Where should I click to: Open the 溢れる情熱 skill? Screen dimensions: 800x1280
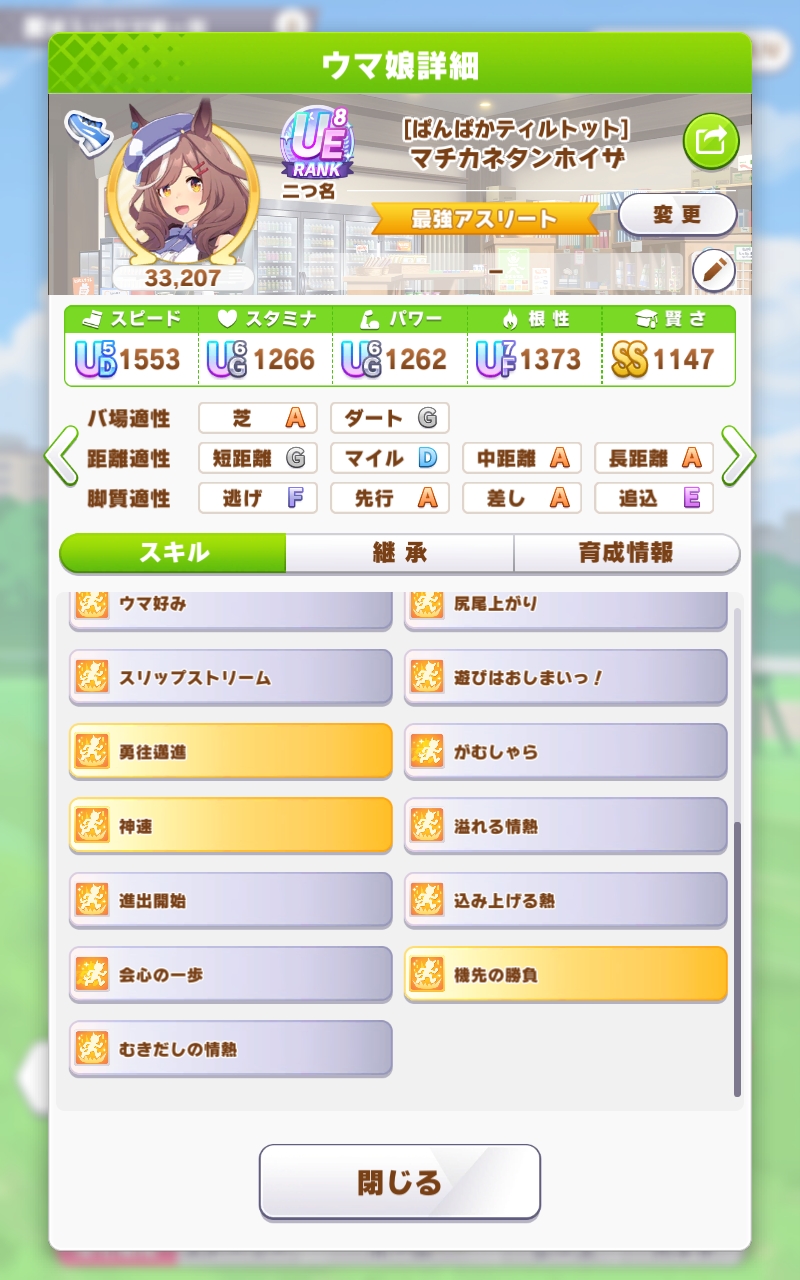[x=565, y=825]
